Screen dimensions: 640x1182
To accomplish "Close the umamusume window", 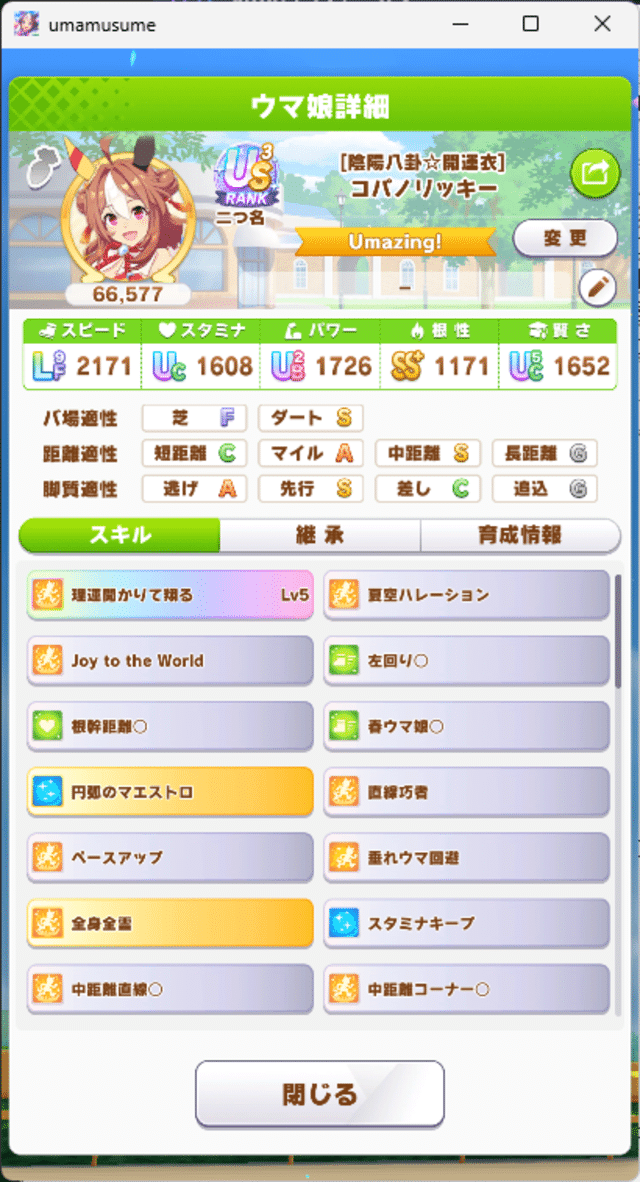I will point(602,24).
